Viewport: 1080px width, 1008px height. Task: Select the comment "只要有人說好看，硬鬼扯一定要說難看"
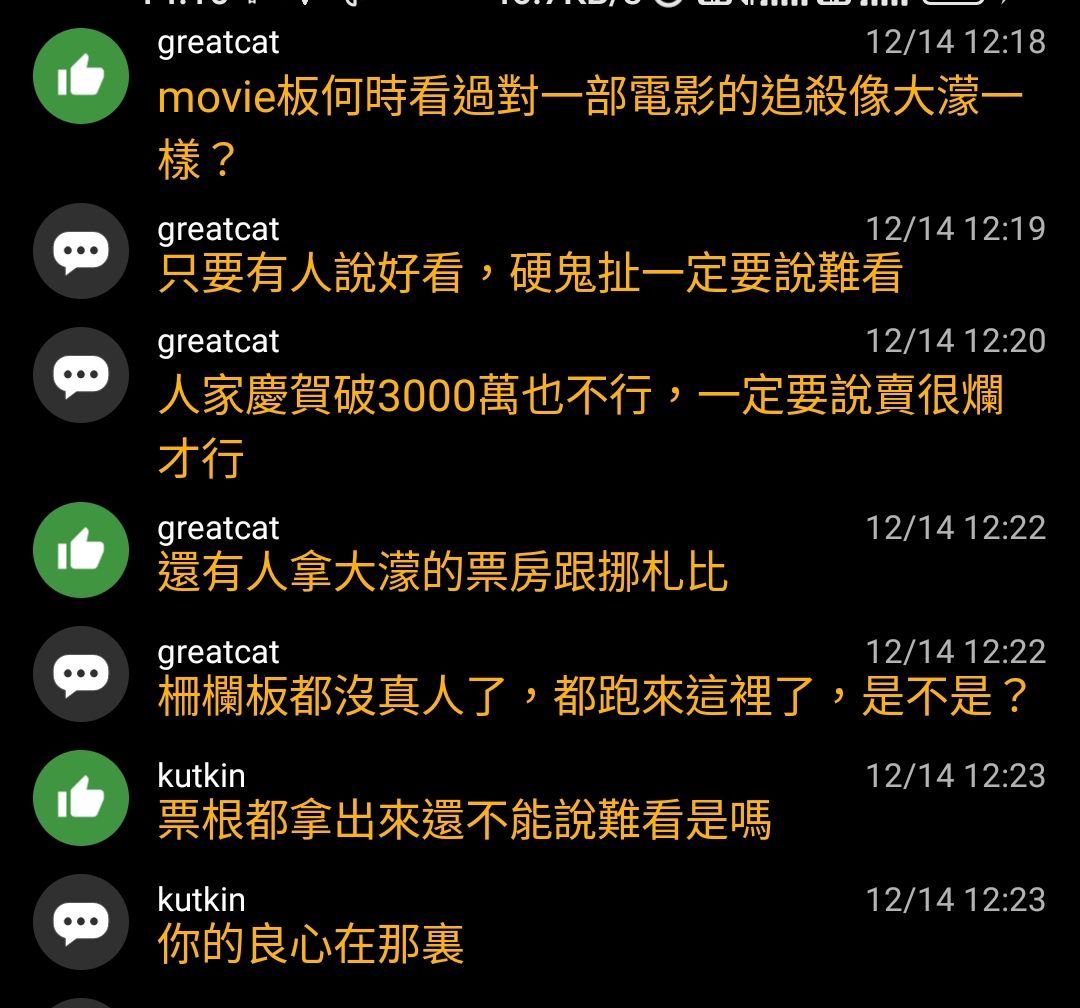[530, 274]
